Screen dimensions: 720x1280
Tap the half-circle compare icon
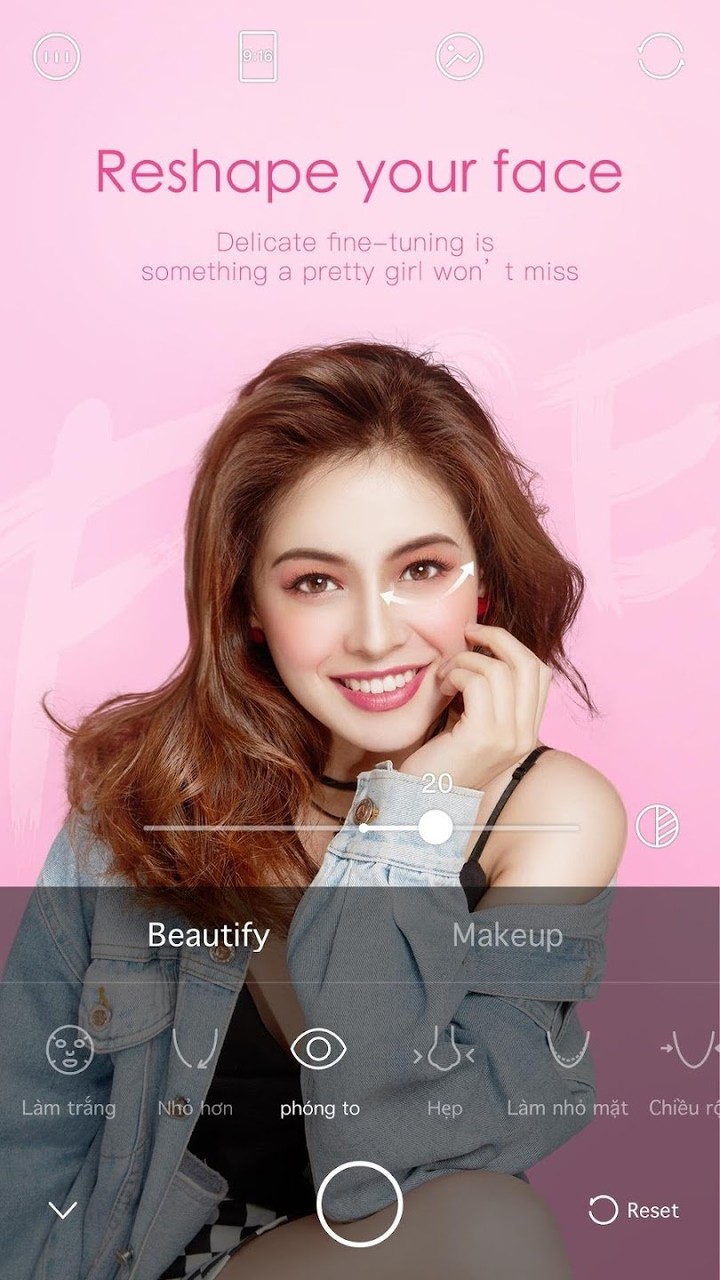(x=657, y=827)
